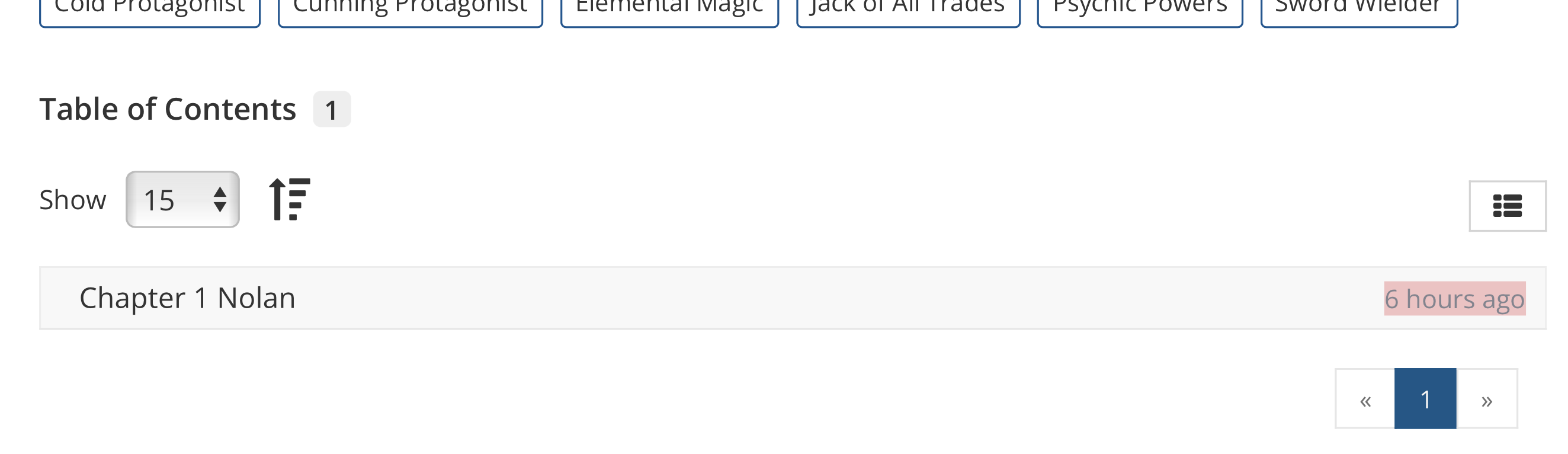The height and width of the screenshot is (454, 1568).
Task: Open Chapter 1 Nolan
Action: 187,299
